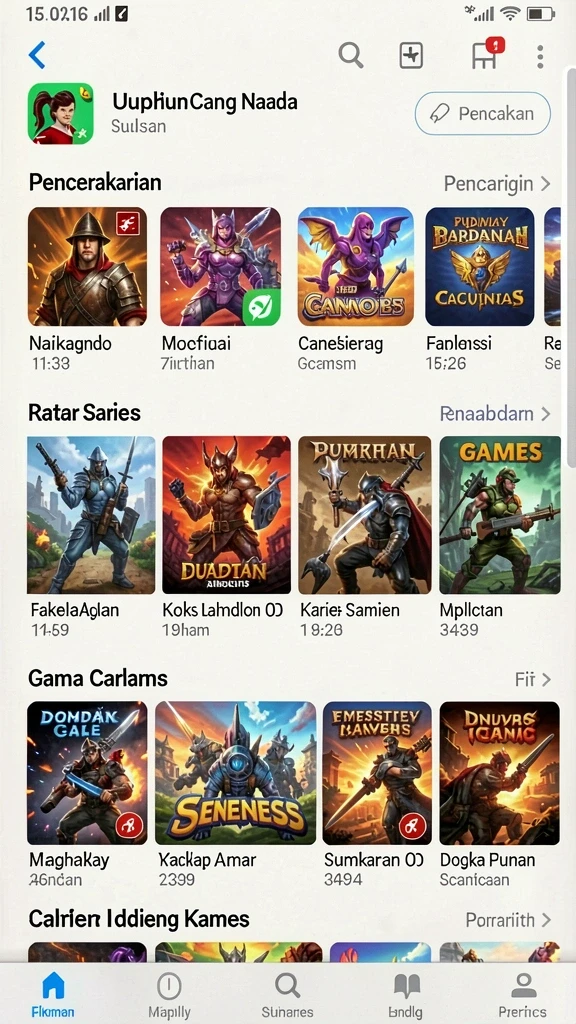
Task: Tap the plus box icon in the top bar
Action: [x=411, y=56]
